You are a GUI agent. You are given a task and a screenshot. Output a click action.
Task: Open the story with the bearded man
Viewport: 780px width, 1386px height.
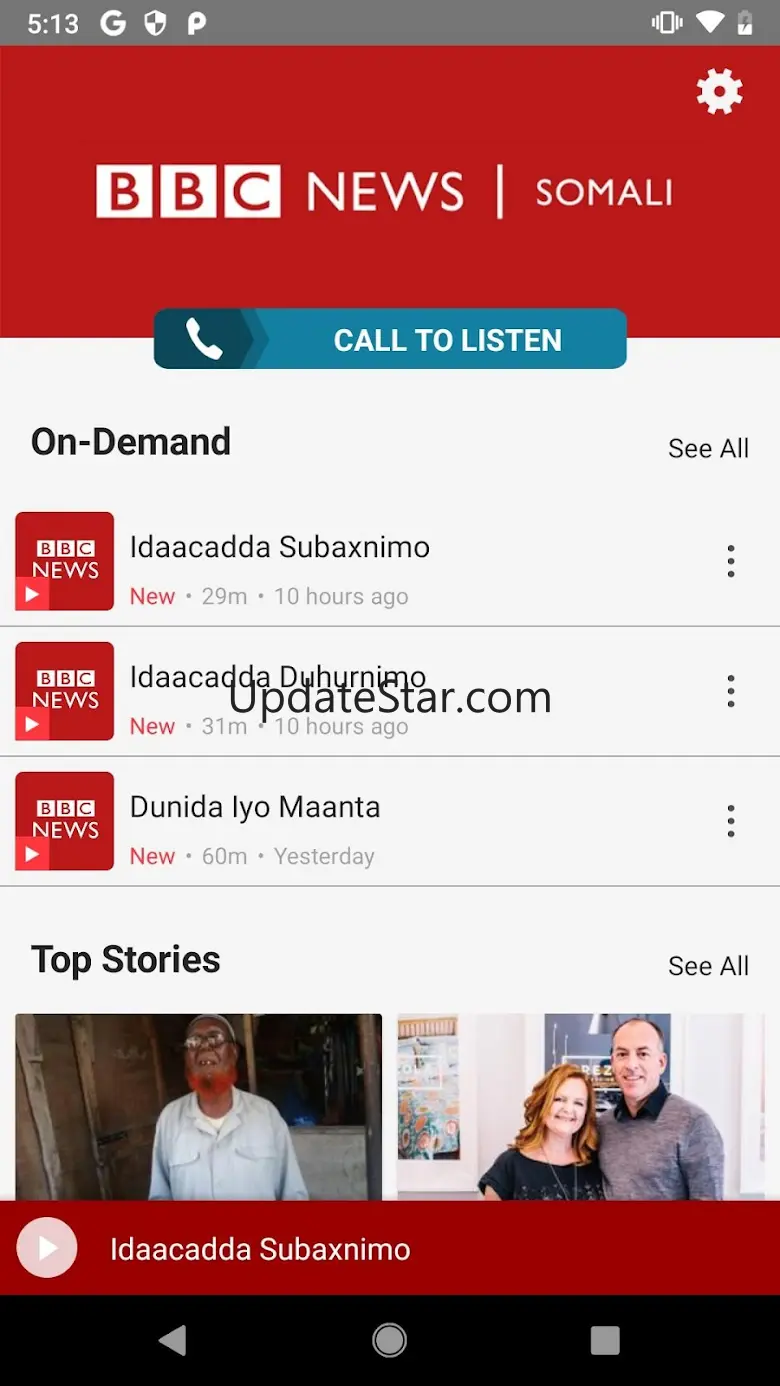(x=199, y=1107)
